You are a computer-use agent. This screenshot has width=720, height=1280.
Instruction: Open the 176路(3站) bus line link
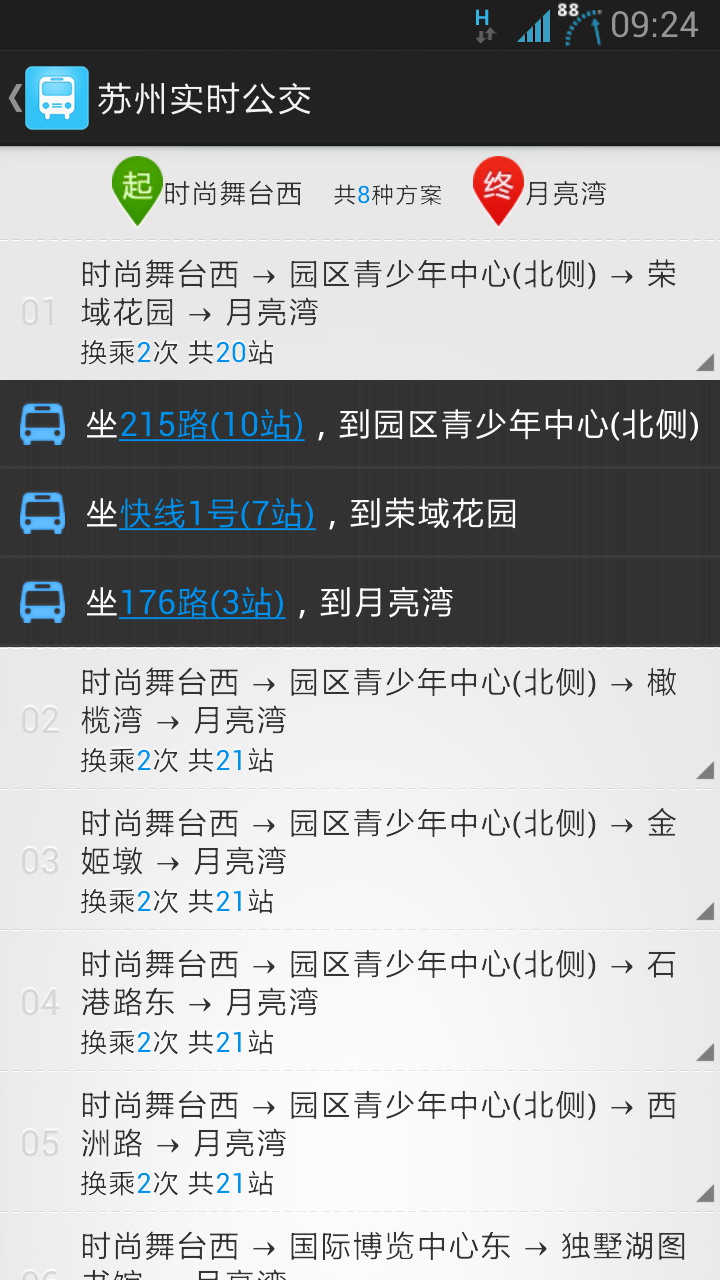pyautogui.click(x=202, y=603)
